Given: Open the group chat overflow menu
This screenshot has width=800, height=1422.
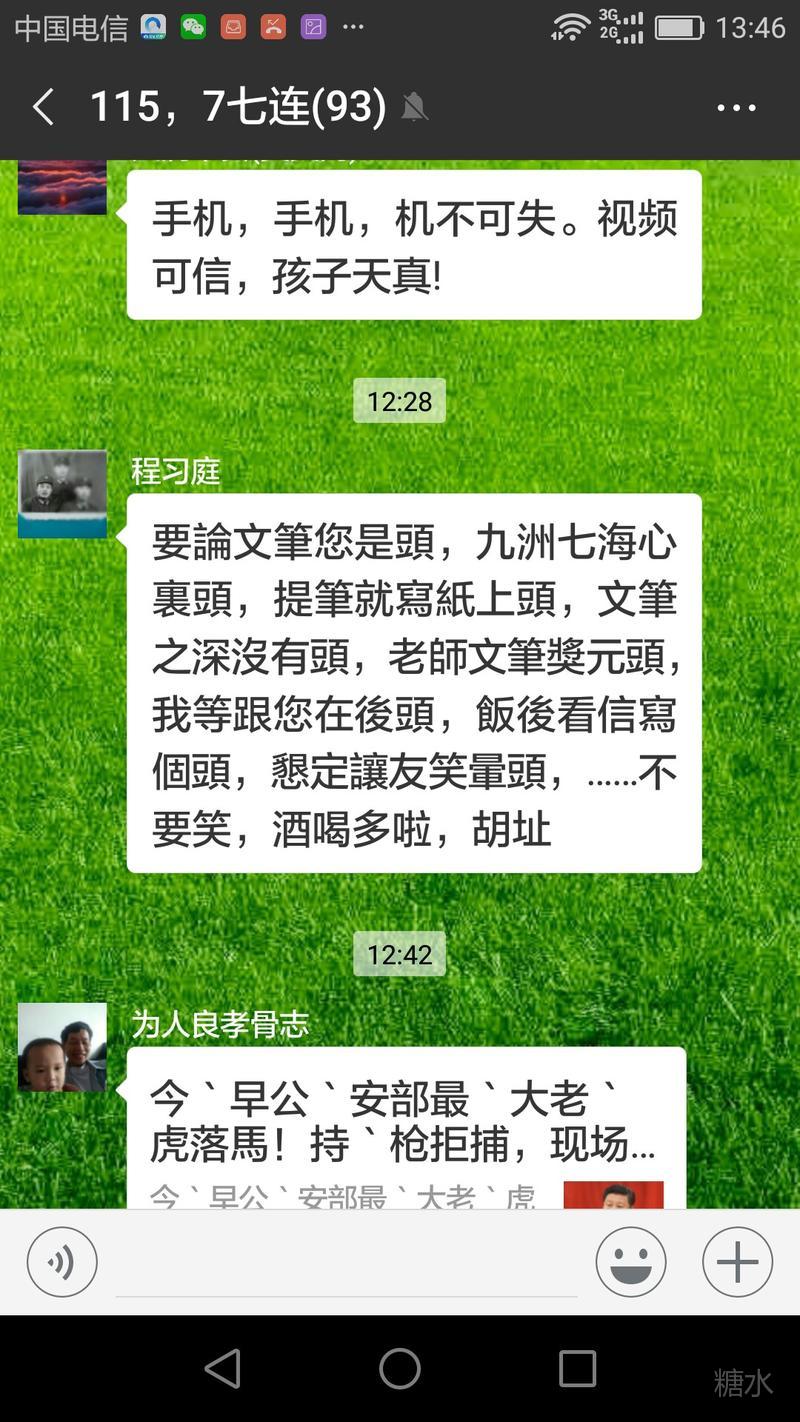Looking at the screenshot, I should pyautogui.click(x=736, y=107).
